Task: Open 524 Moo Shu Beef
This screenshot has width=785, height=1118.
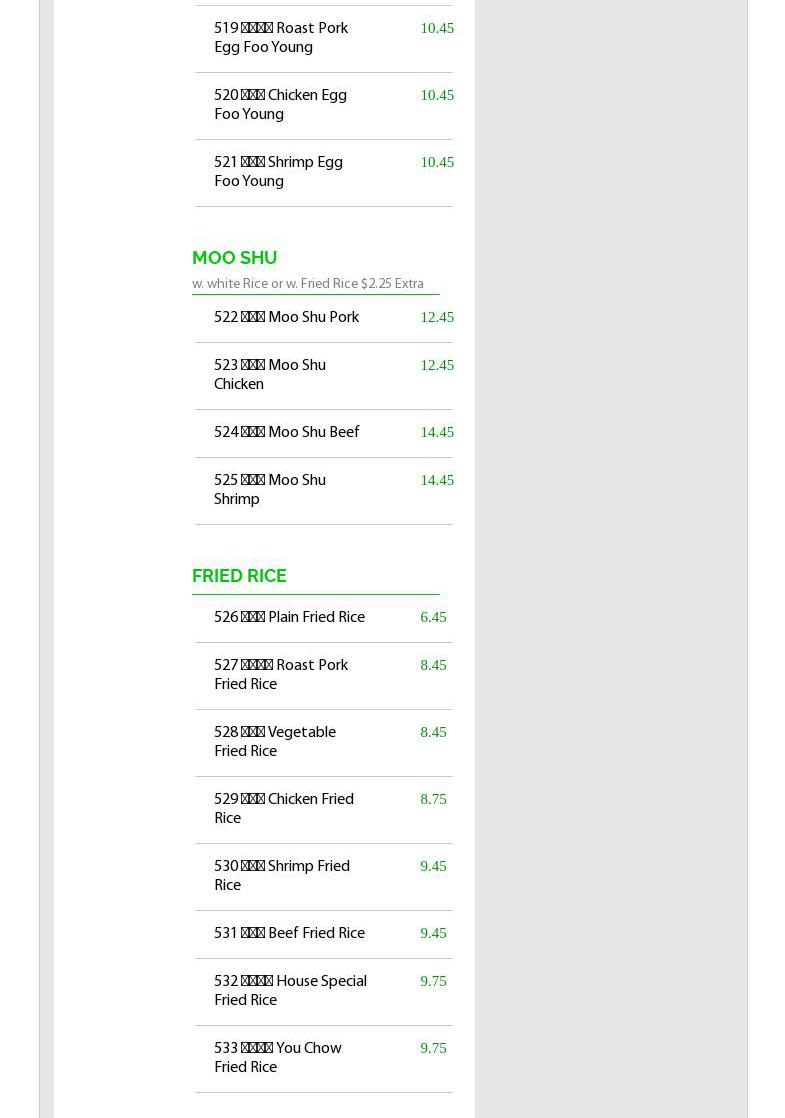Action: [x=286, y=433]
